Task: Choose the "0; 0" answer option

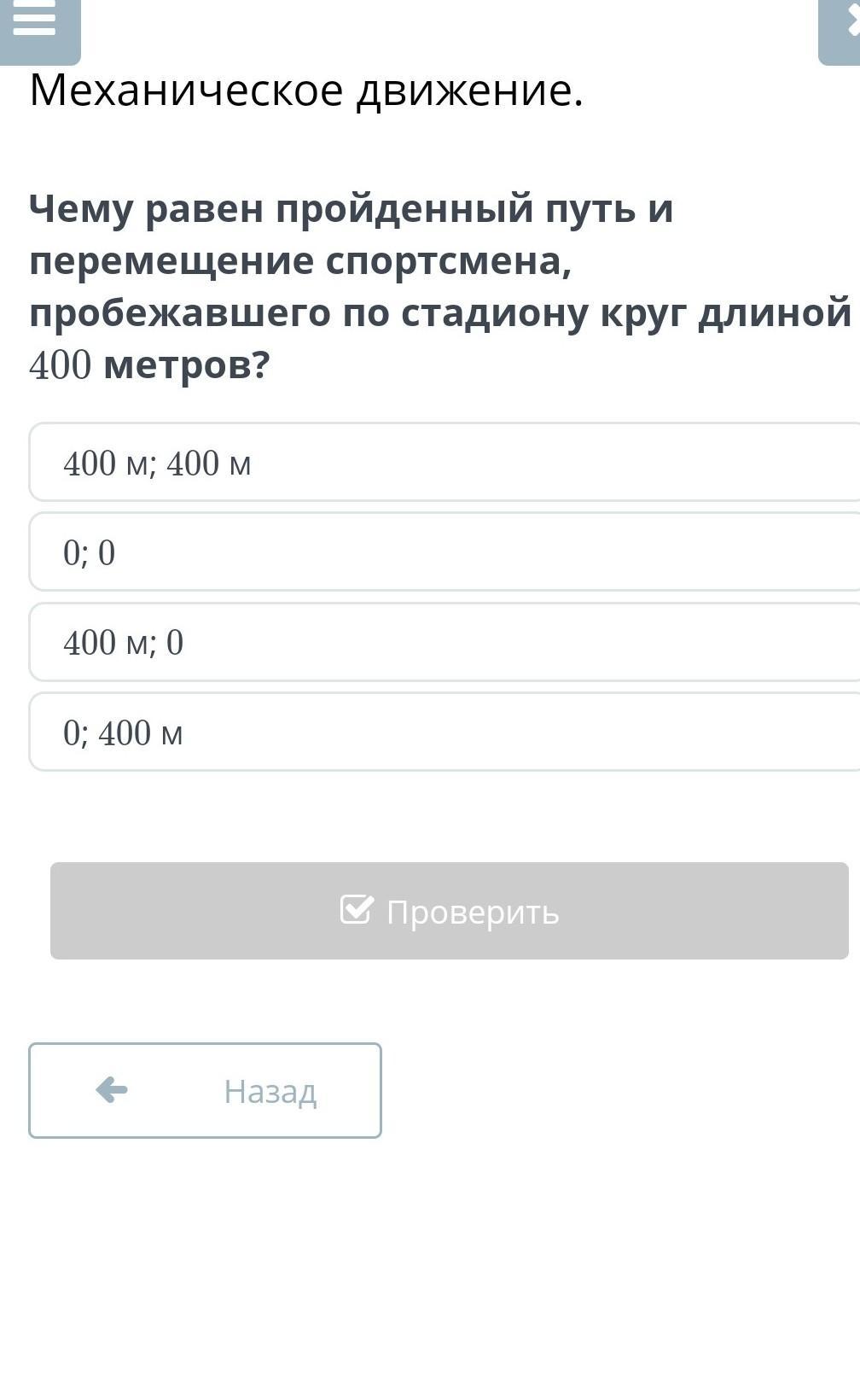Action: (x=445, y=552)
